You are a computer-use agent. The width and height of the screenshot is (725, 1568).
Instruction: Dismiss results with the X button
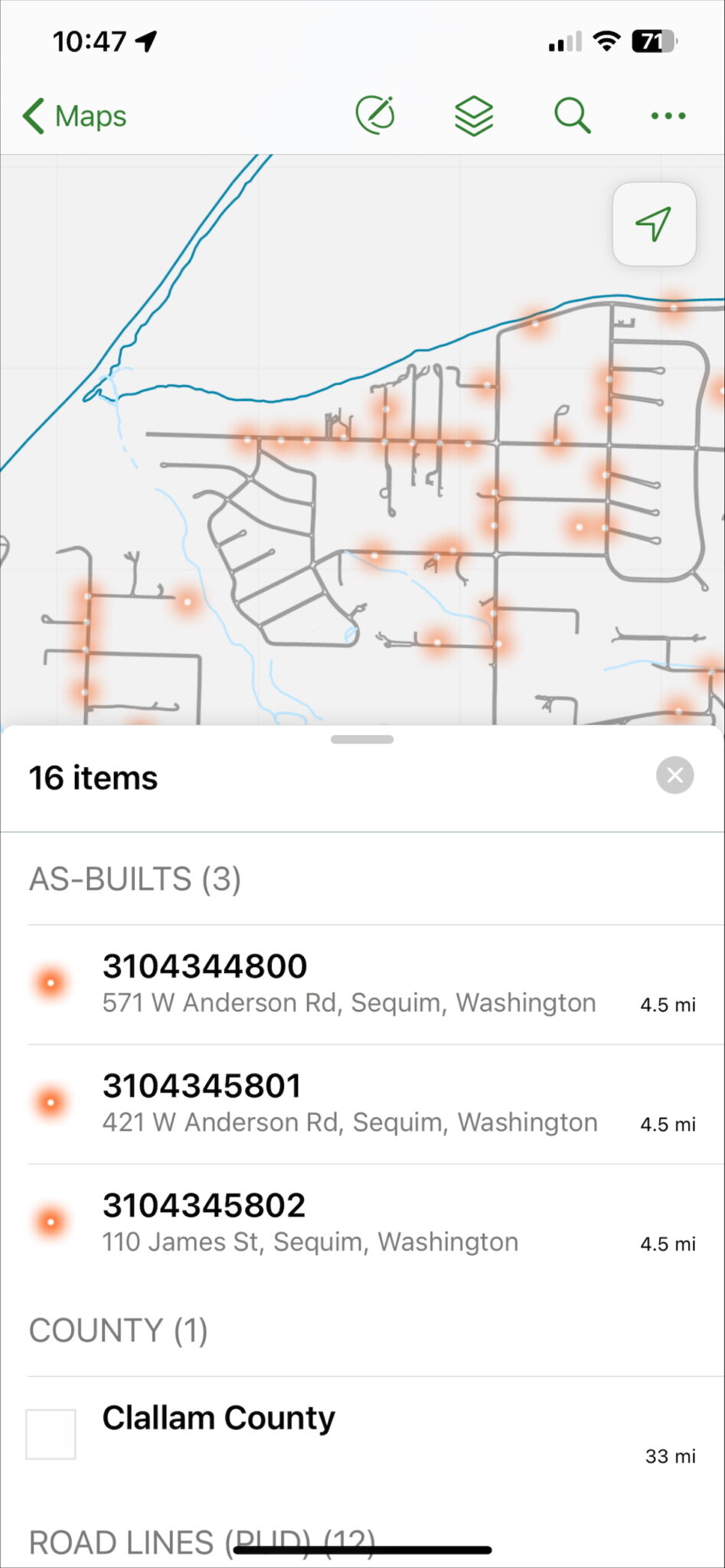674,776
